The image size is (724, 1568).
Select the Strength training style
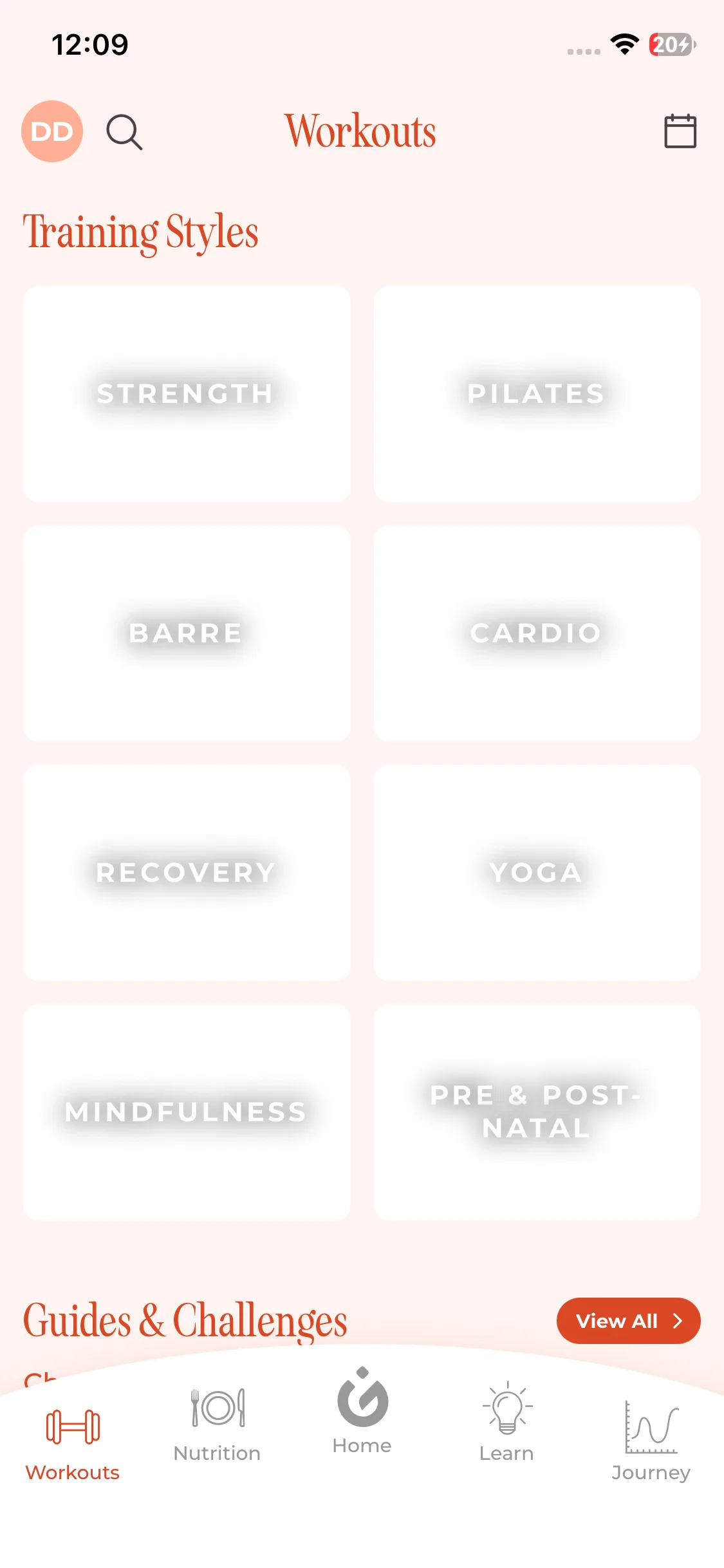click(187, 394)
